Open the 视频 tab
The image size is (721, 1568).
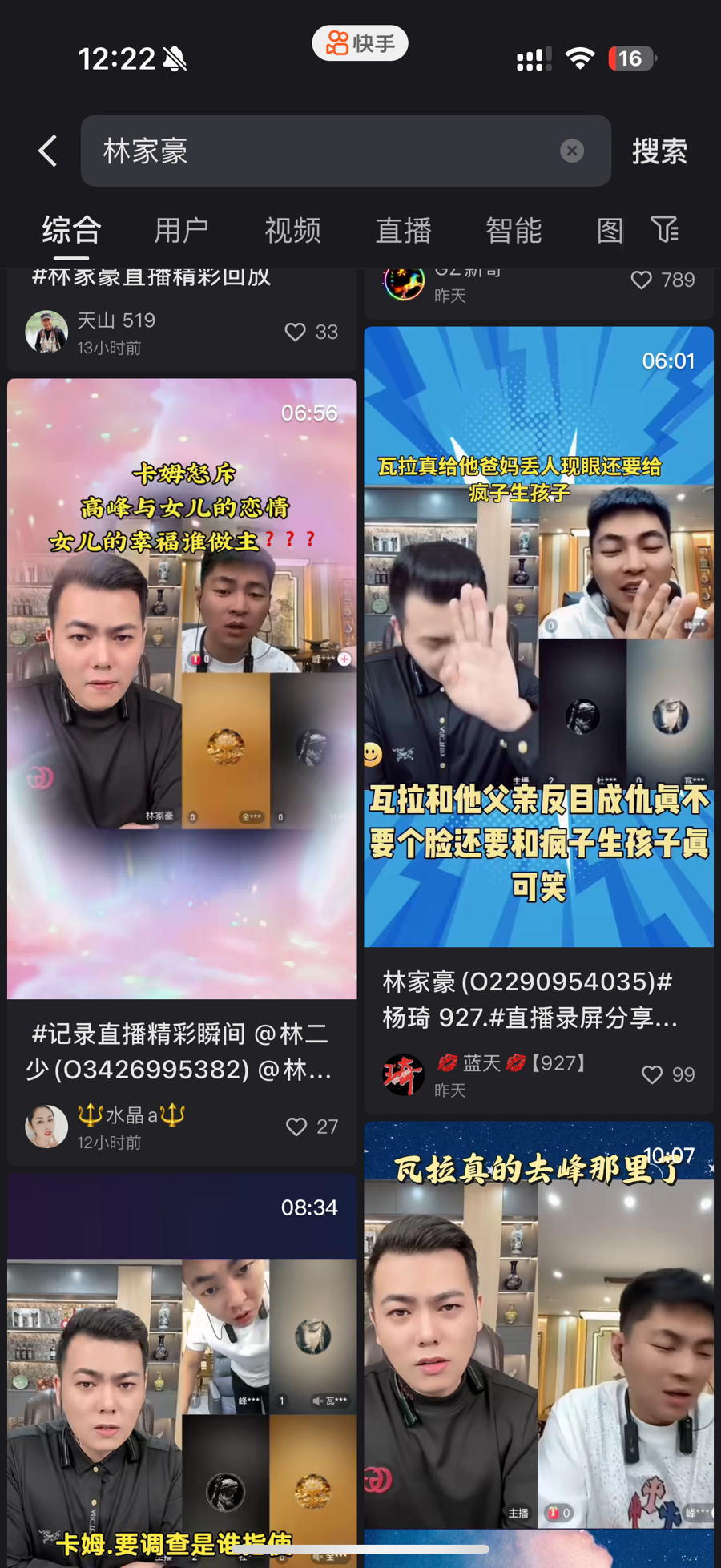point(292,231)
